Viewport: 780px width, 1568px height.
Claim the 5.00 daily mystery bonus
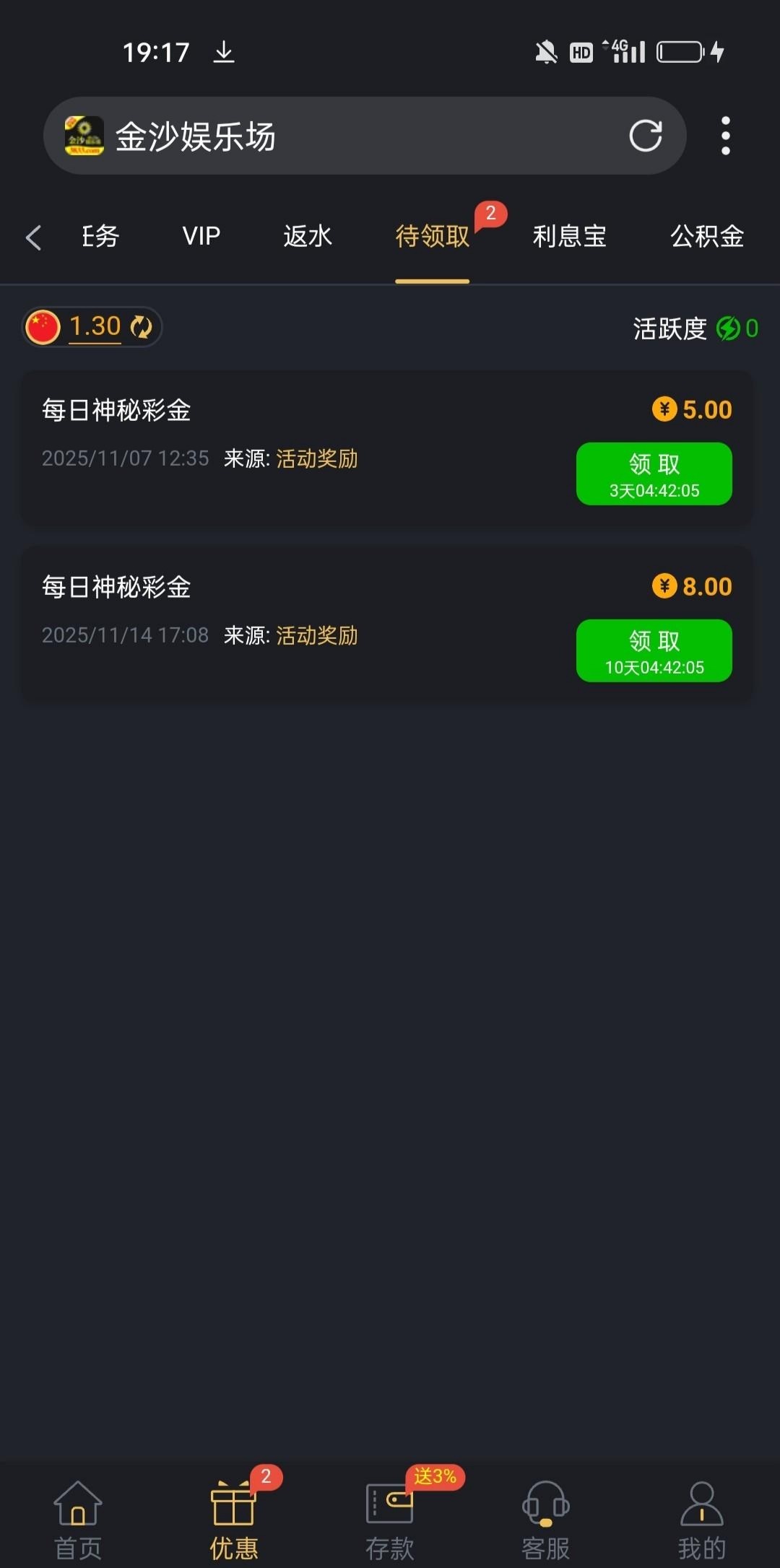pyautogui.click(x=654, y=474)
